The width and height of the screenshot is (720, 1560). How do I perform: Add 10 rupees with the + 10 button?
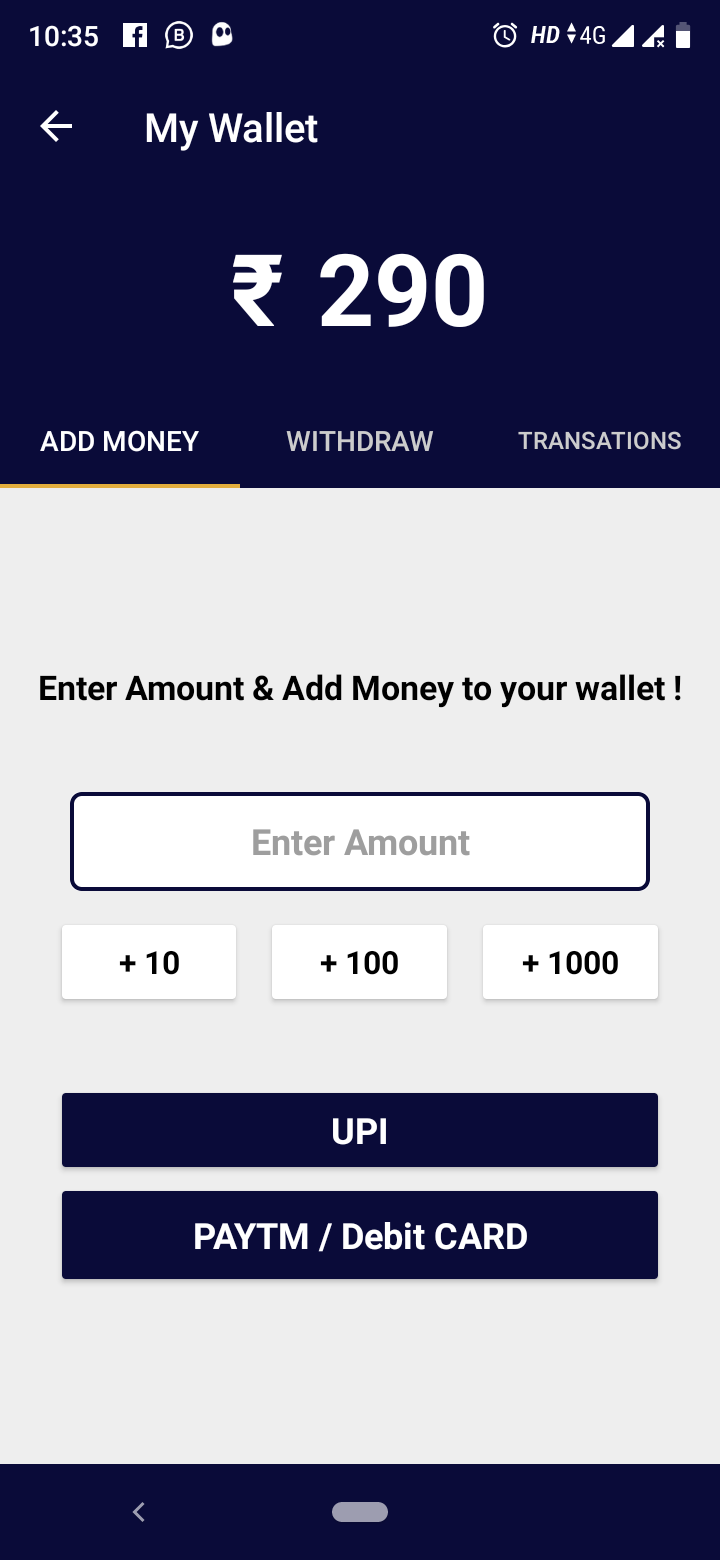click(149, 962)
